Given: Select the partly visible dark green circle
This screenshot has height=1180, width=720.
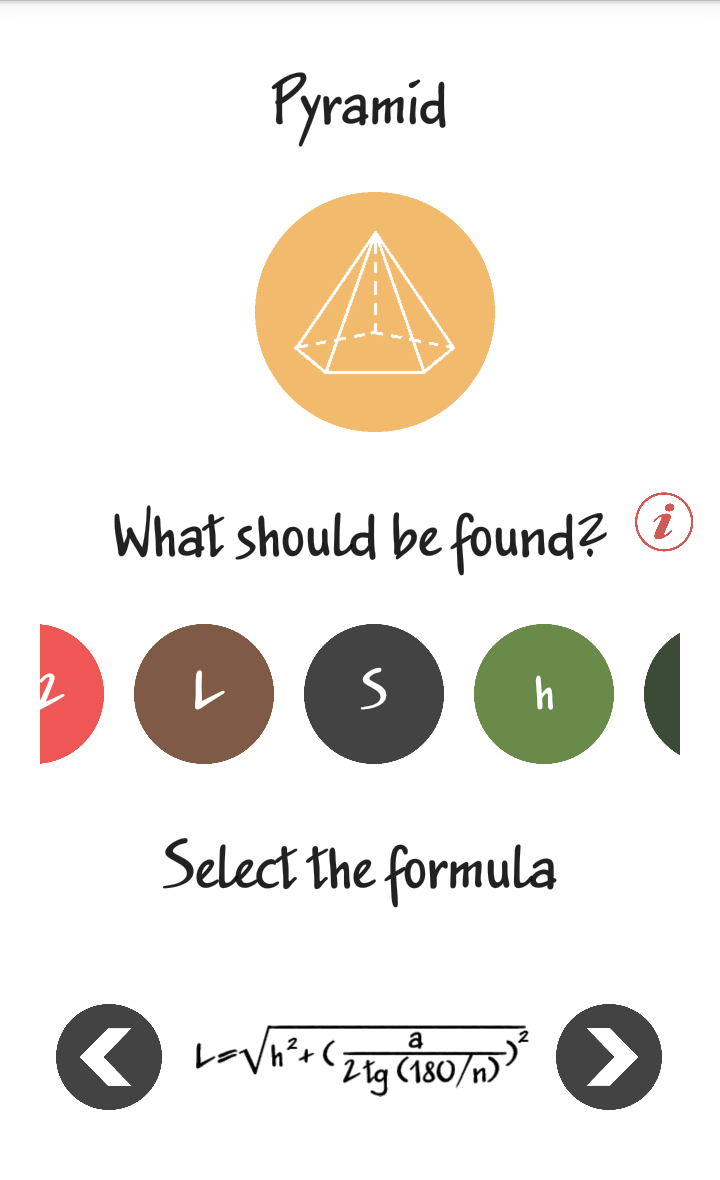Looking at the screenshot, I should 665,694.
